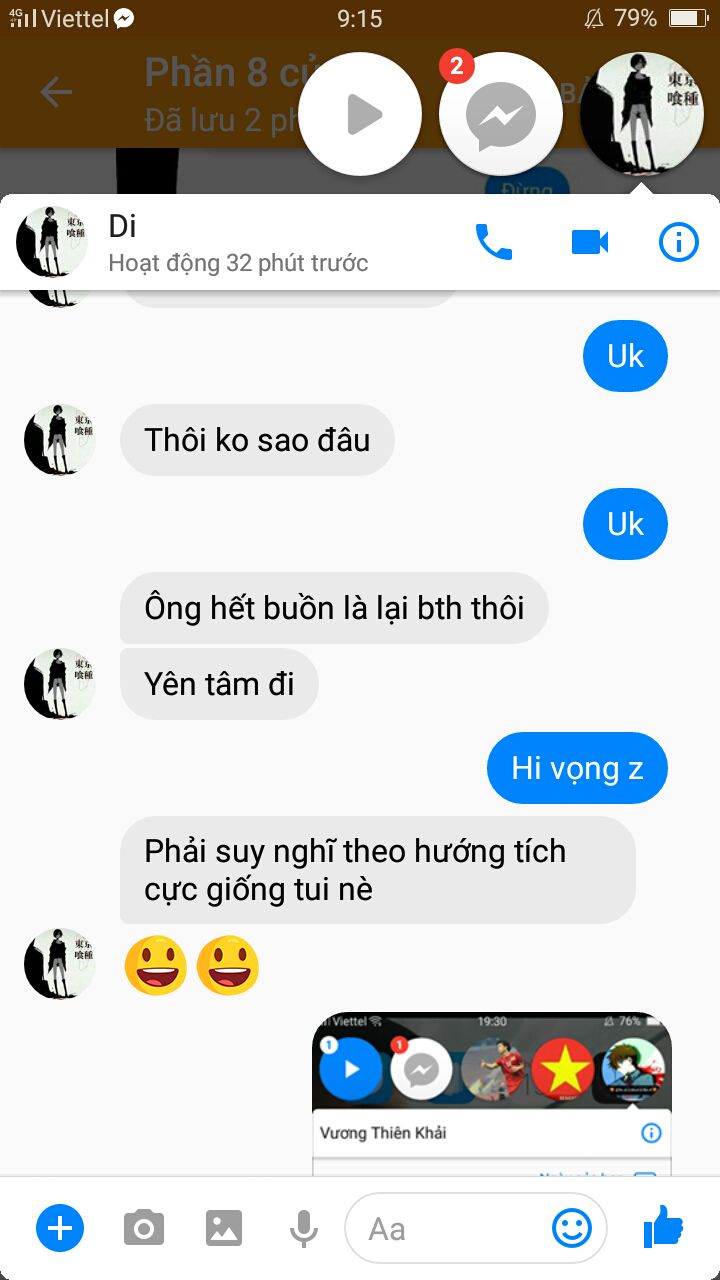Go back with the top-left arrow
This screenshot has width=720, height=1280.
click(x=56, y=93)
